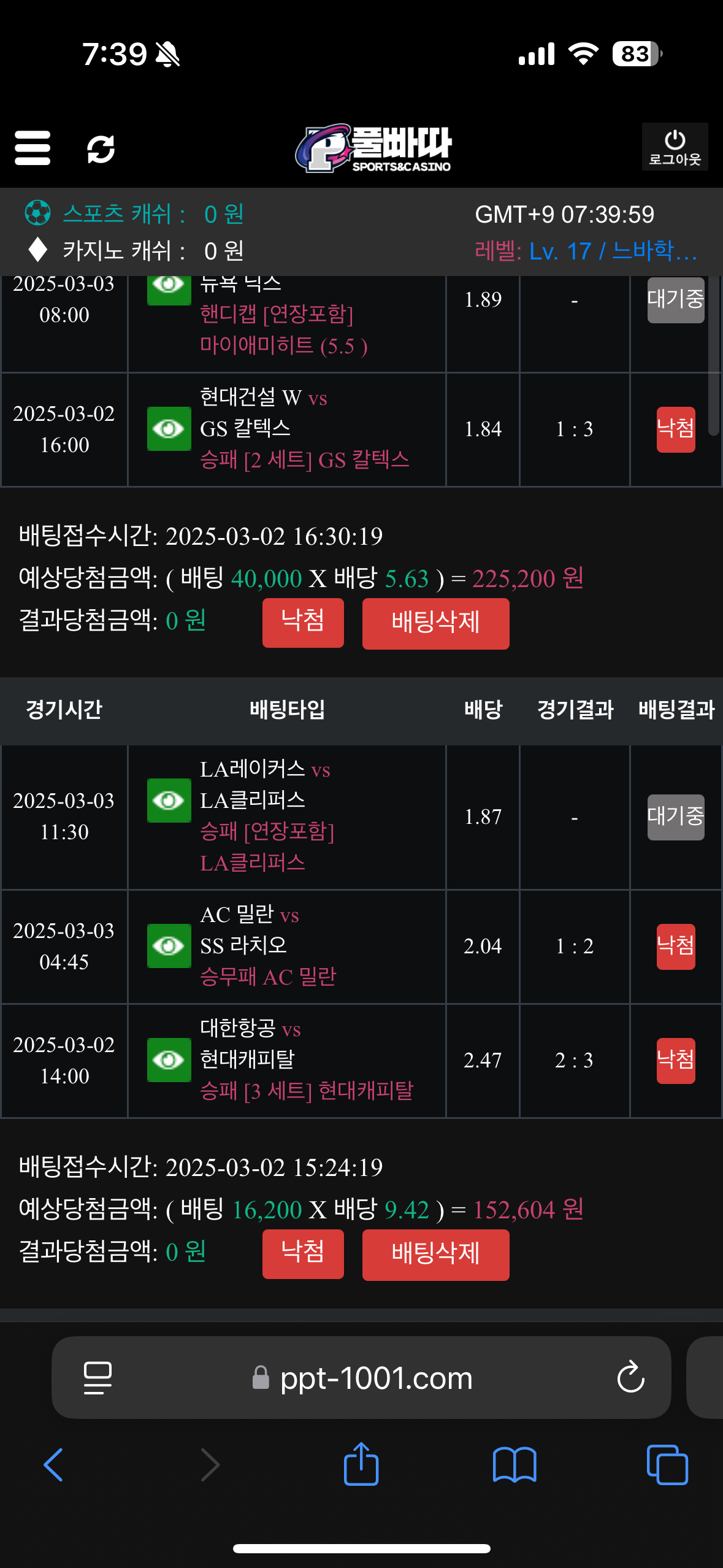Show open Safari tabs
723x1568 pixels.
667,1465
